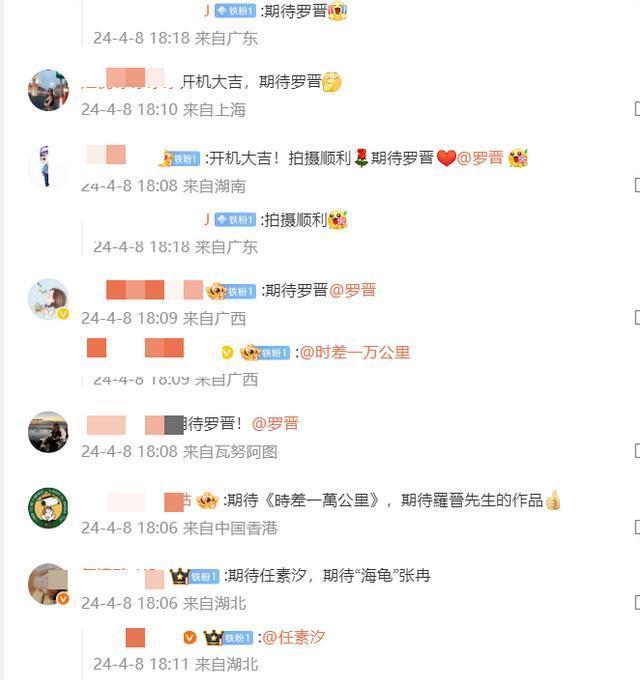Open avatar of the Shanghai commenter
Viewport: 640px width, 680px height.
(x=49, y=90)
